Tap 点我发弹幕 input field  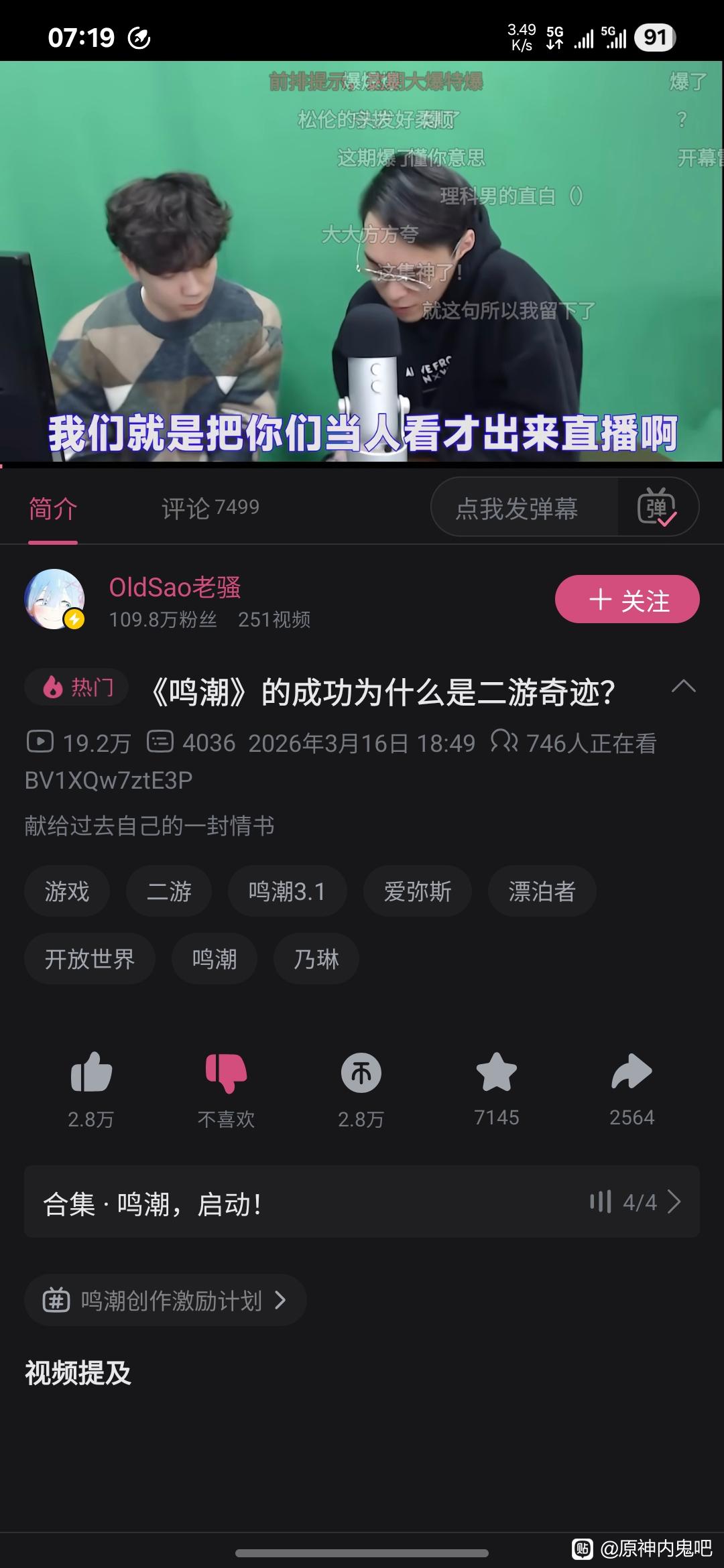coord(517,508)
